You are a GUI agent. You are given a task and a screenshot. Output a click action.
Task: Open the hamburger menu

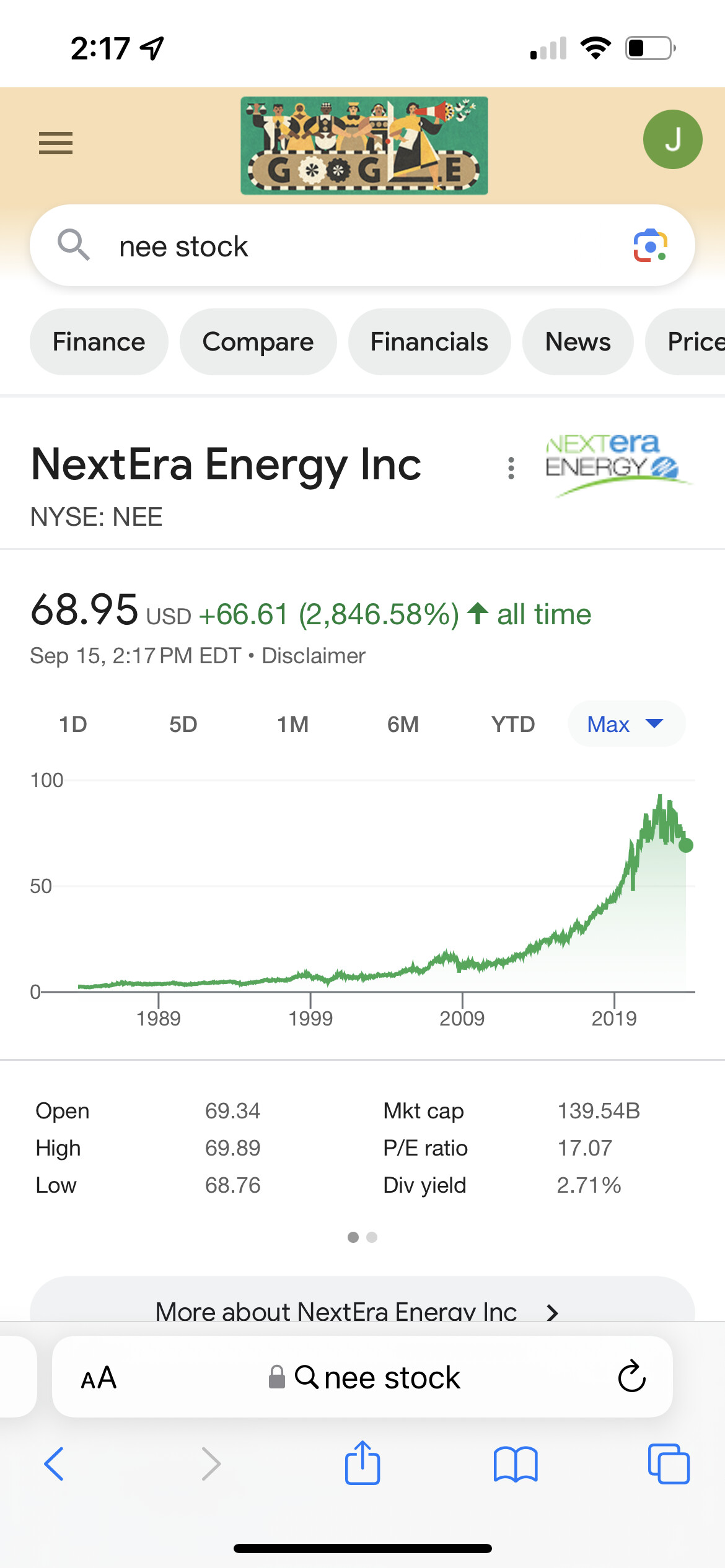56,143
